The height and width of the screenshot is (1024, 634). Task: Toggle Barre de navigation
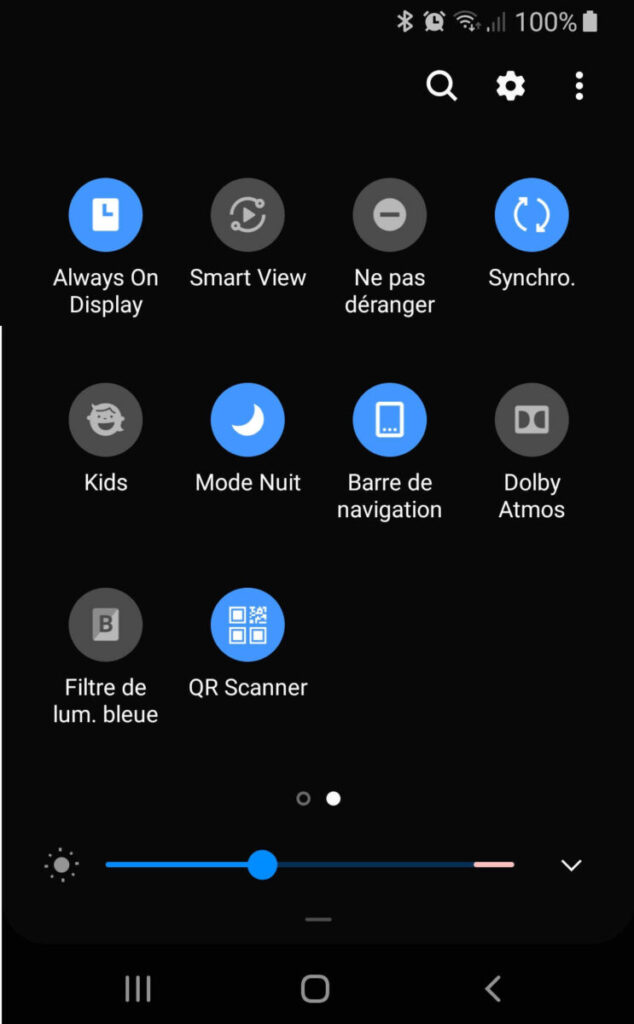(389, 420)
